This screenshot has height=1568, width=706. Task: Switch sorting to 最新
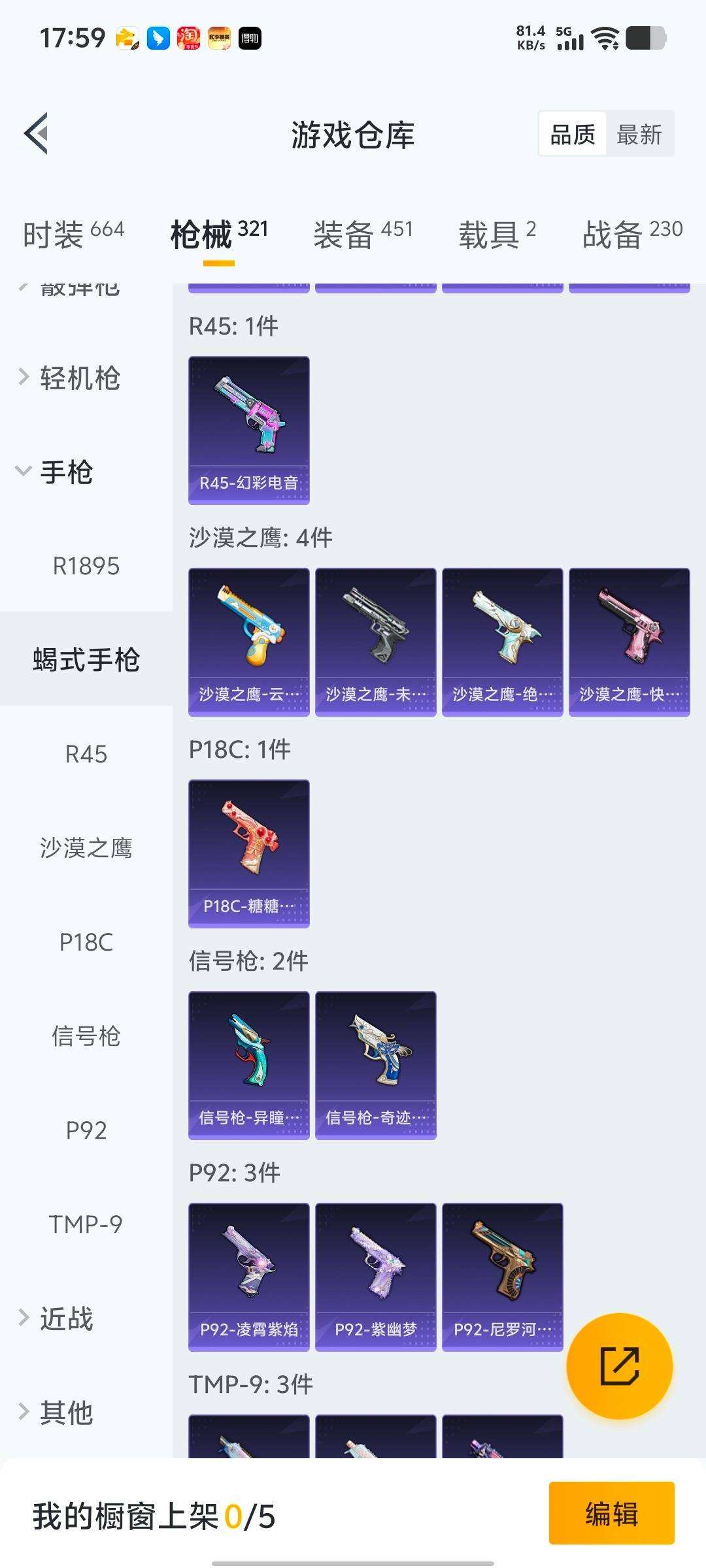(x=639, y=135)
